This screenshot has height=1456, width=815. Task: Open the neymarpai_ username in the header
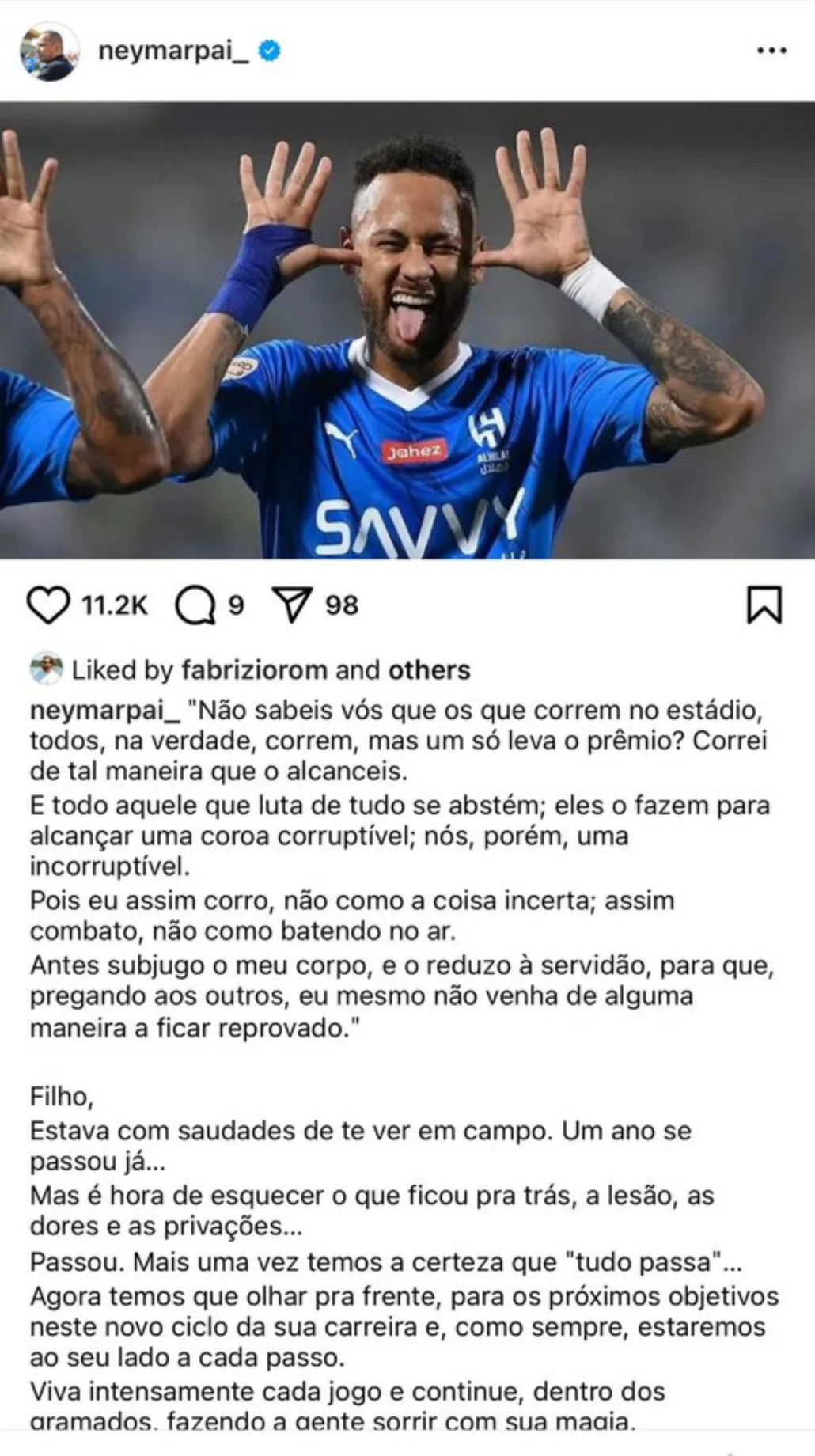pos(173,51)
